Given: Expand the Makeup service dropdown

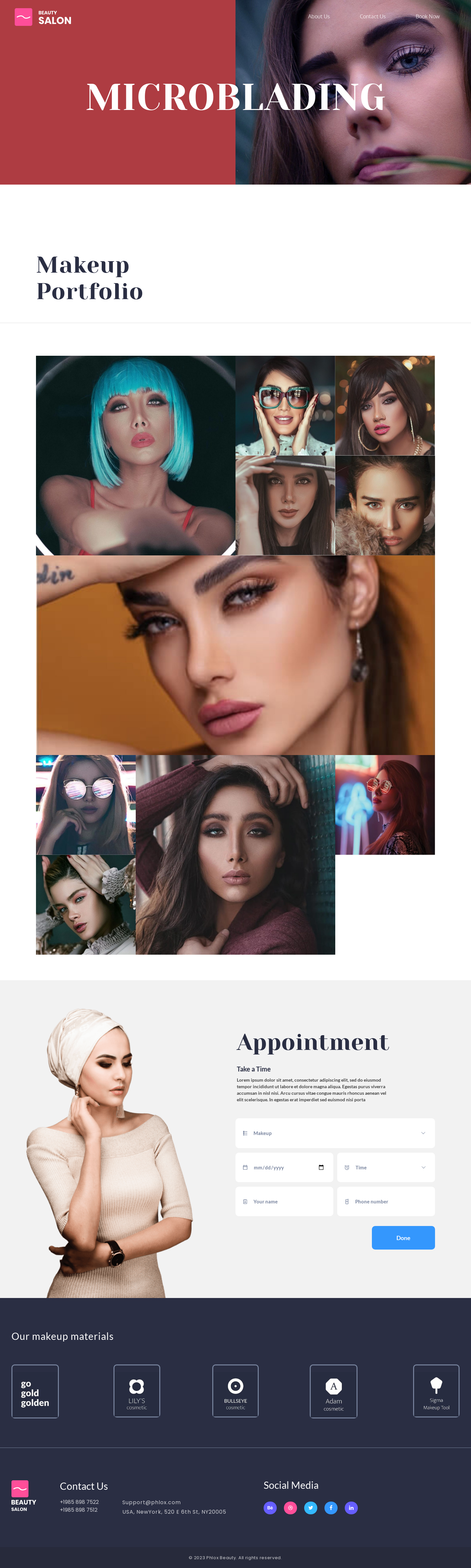Looking at the screenshot, I should tap(335, 1133).
